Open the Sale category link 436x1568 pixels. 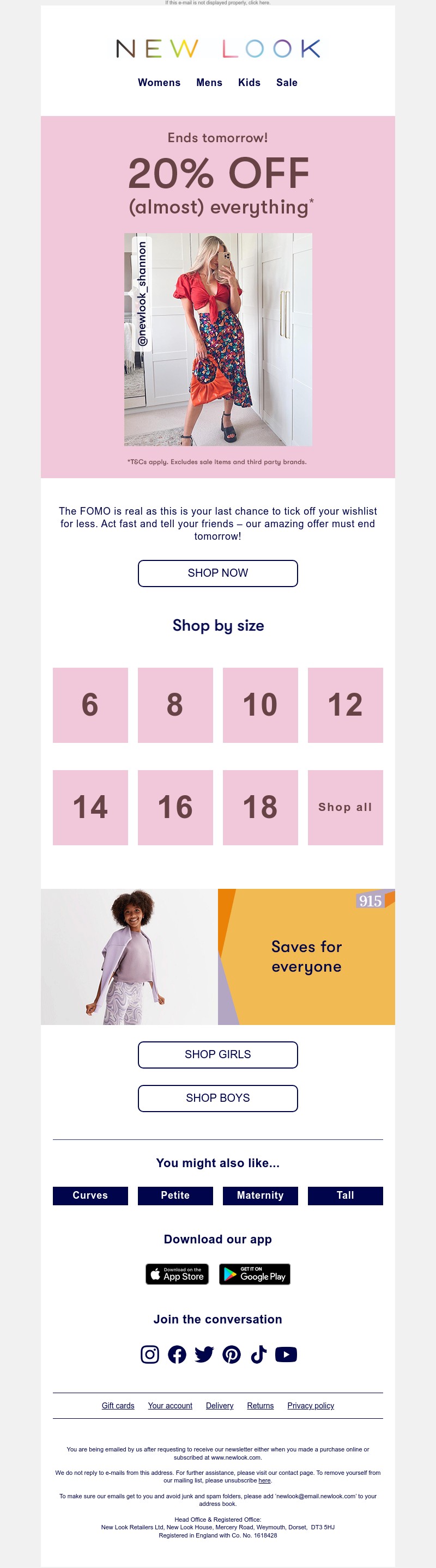pos(286,83)
